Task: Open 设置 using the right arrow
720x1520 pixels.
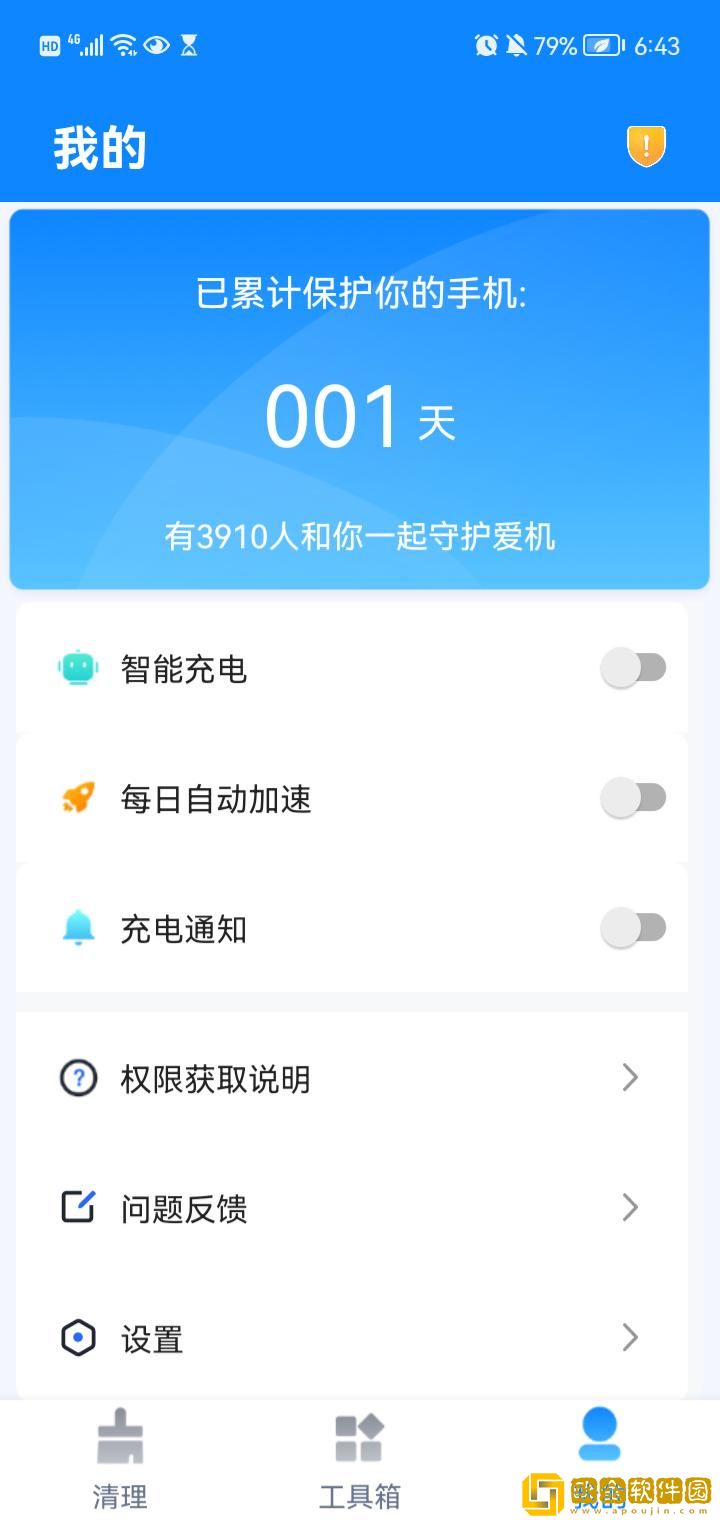Action: coord(630,1337)
